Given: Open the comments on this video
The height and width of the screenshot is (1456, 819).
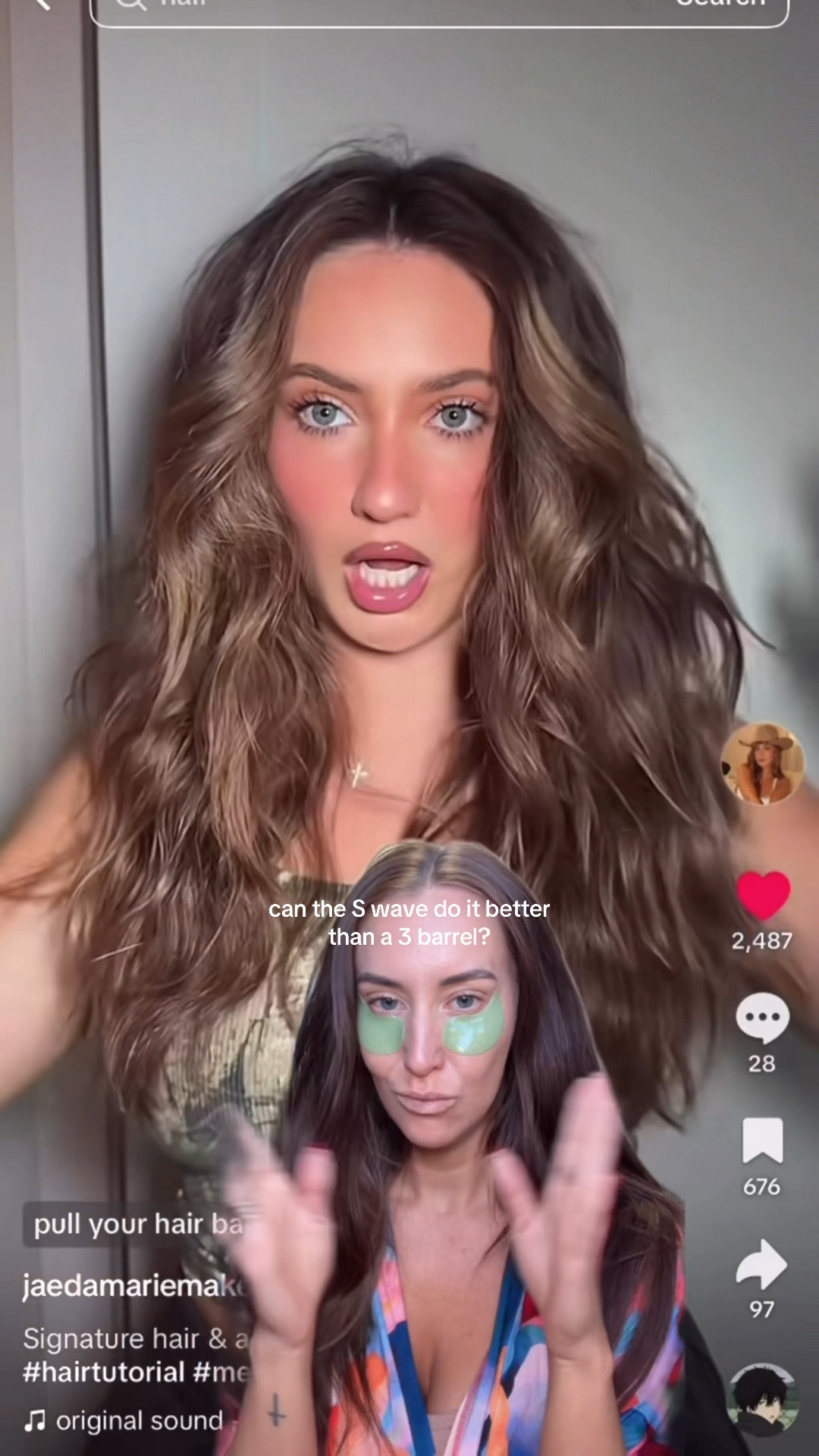Looking at the screenshot, I should pos(762,1018).
